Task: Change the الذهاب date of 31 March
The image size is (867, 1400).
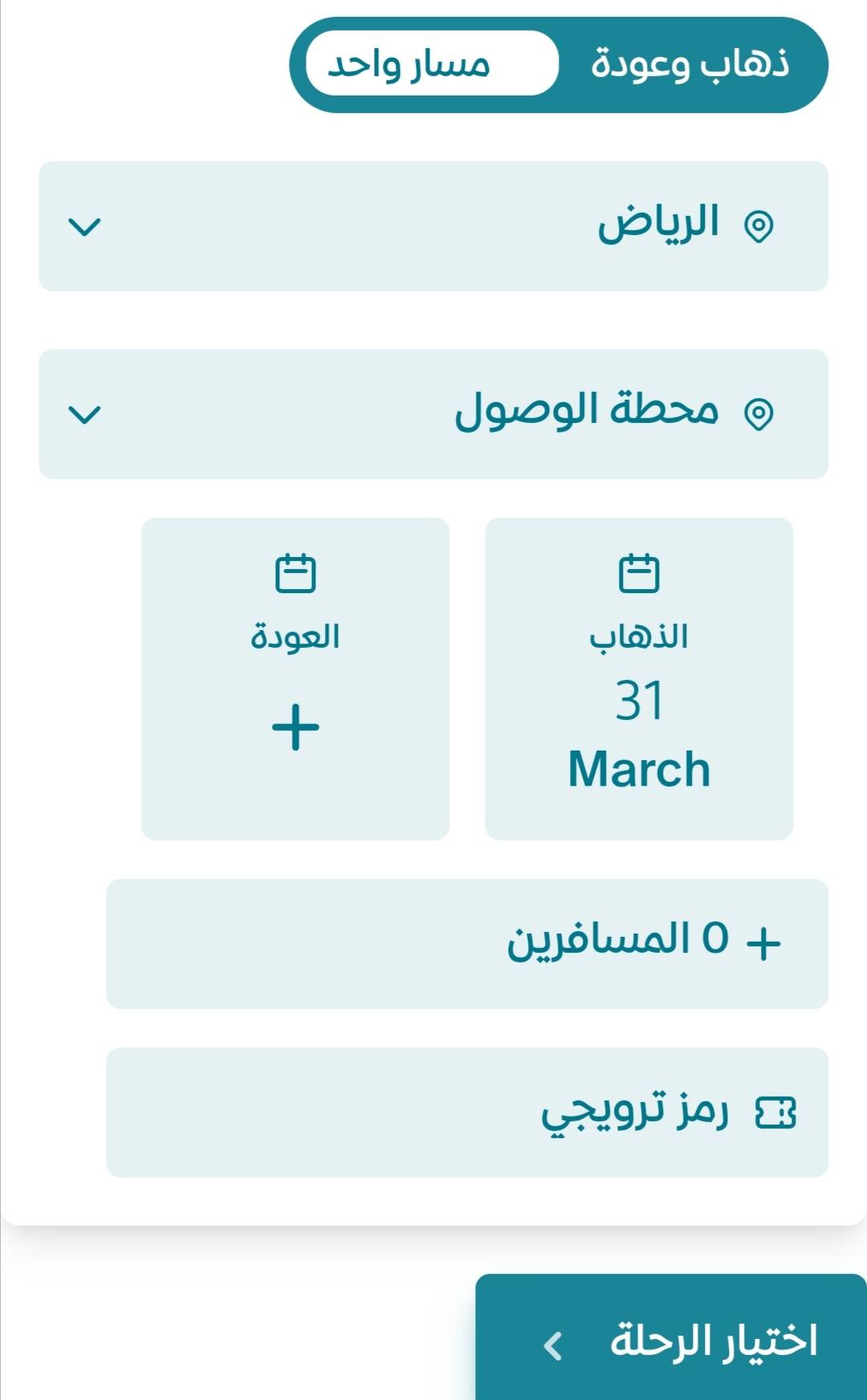Action: pos(639,679)
